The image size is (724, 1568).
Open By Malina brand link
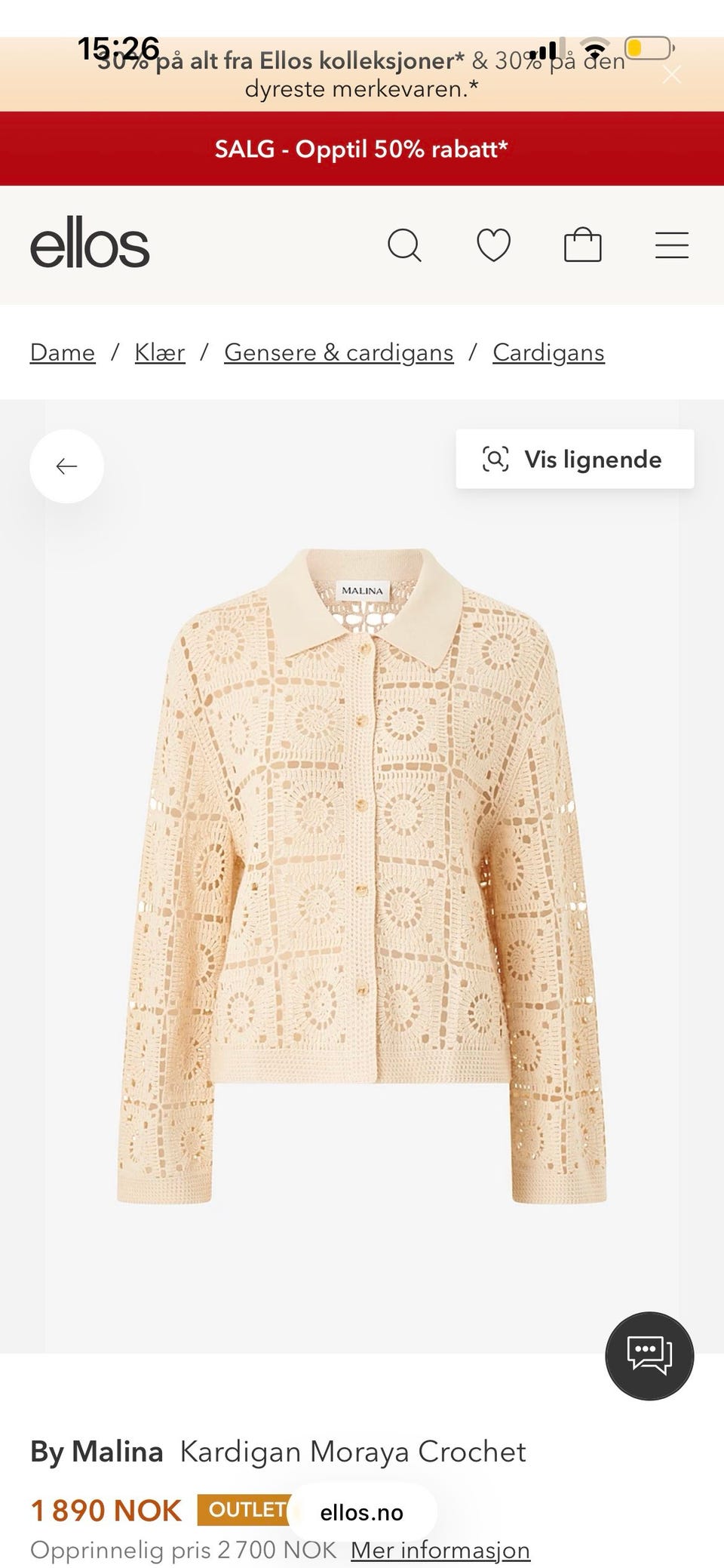point(97,1452)
